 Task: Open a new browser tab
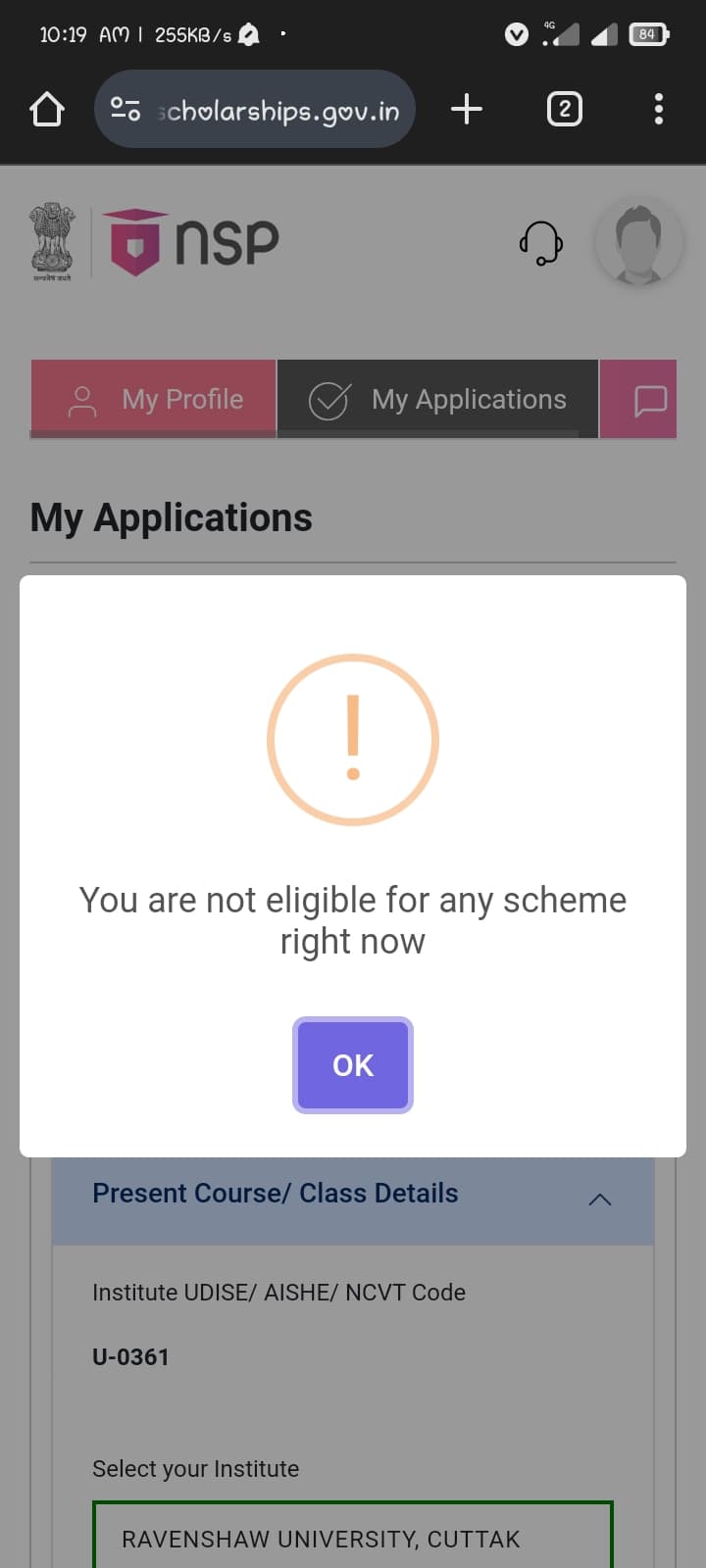point(467,109)
